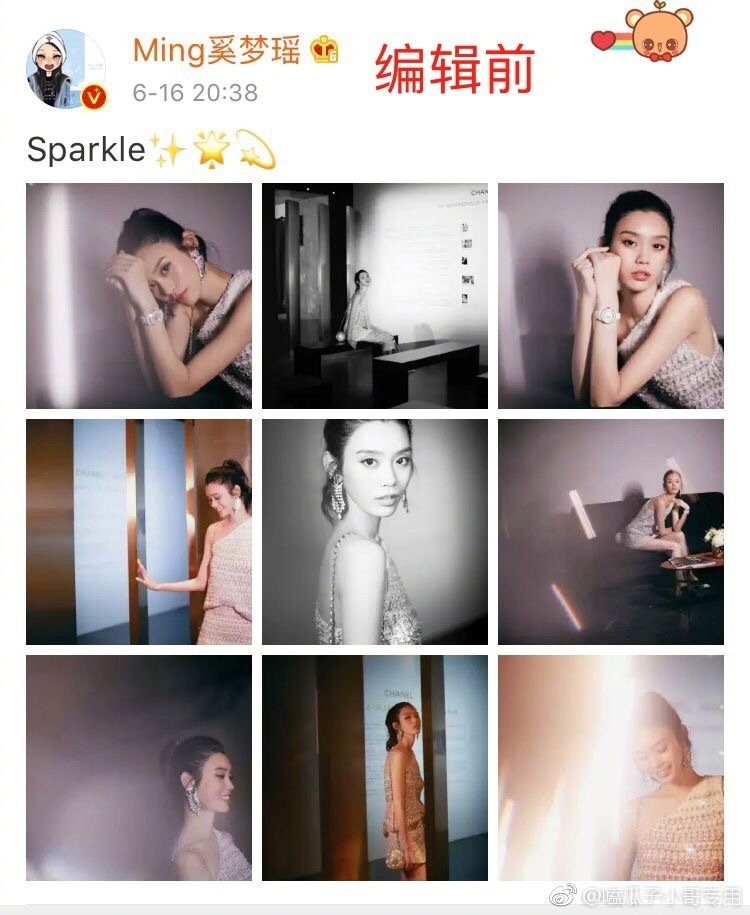The width and height of the screenshot is (750, 915).
Task: View black-and-white wide shot by the Chanel wall
Action: 375,296
